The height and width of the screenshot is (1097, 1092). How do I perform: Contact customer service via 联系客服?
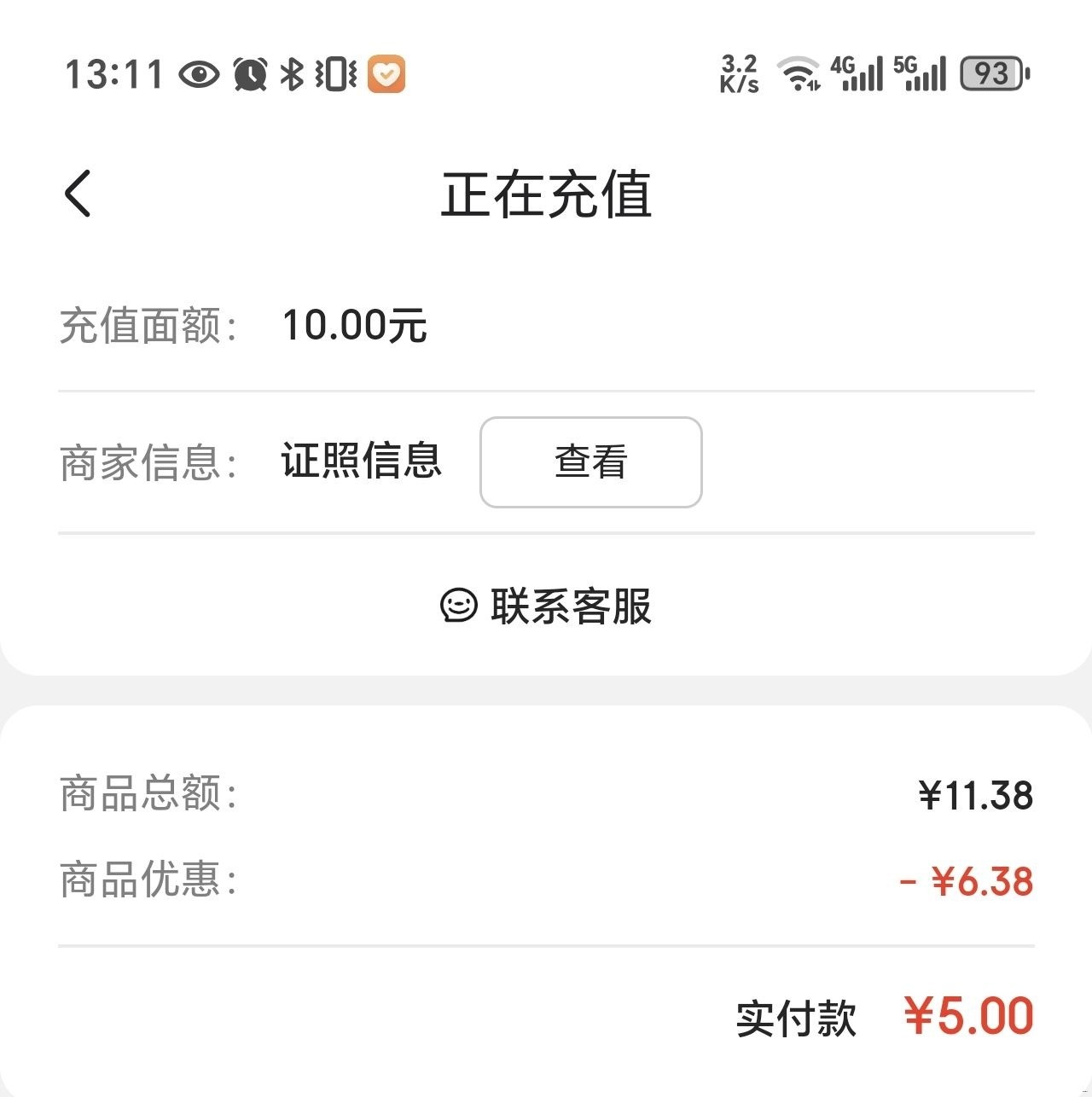546,607
